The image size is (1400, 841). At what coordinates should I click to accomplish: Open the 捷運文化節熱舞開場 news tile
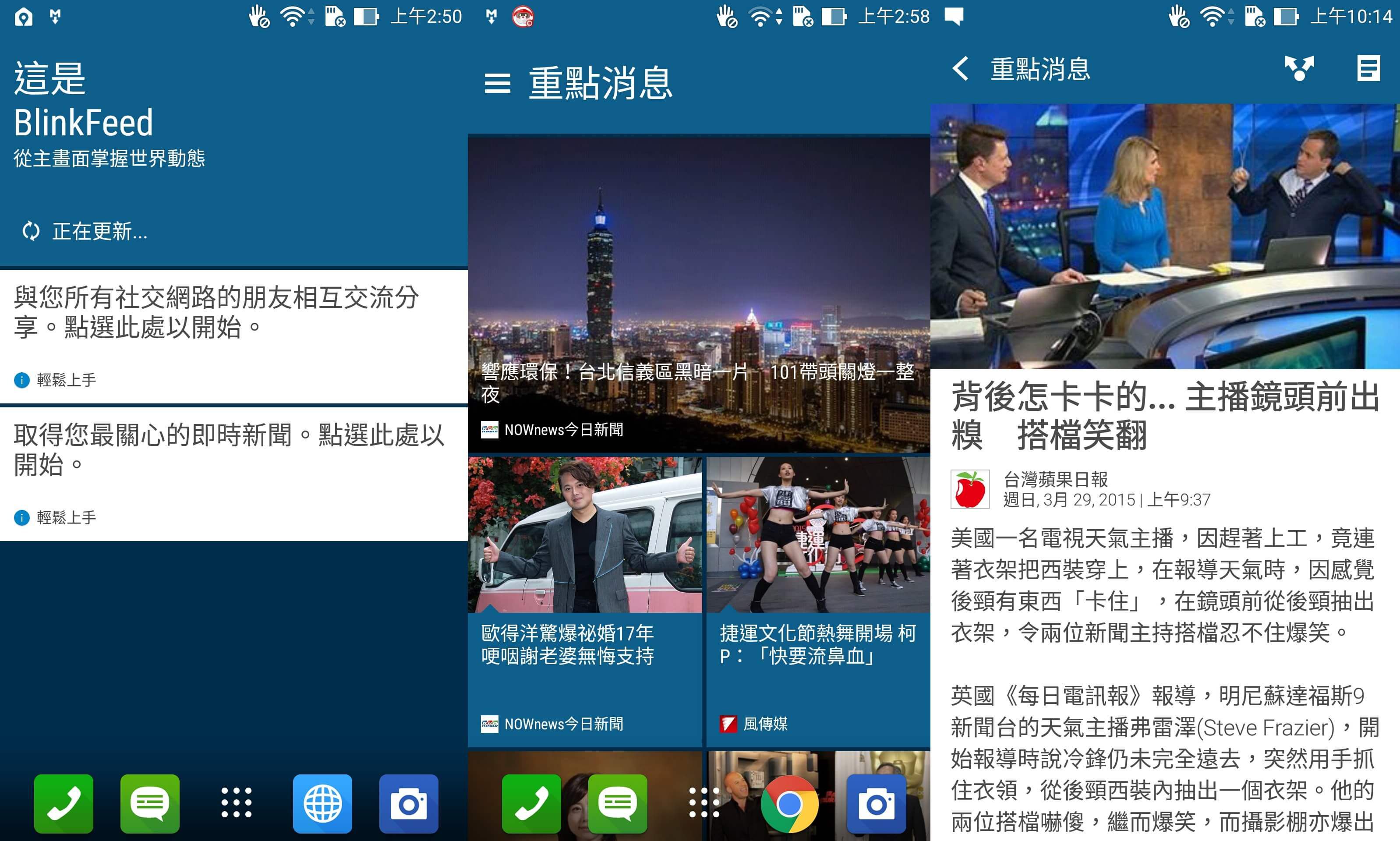pyautogui.click(x=817, y=601)
